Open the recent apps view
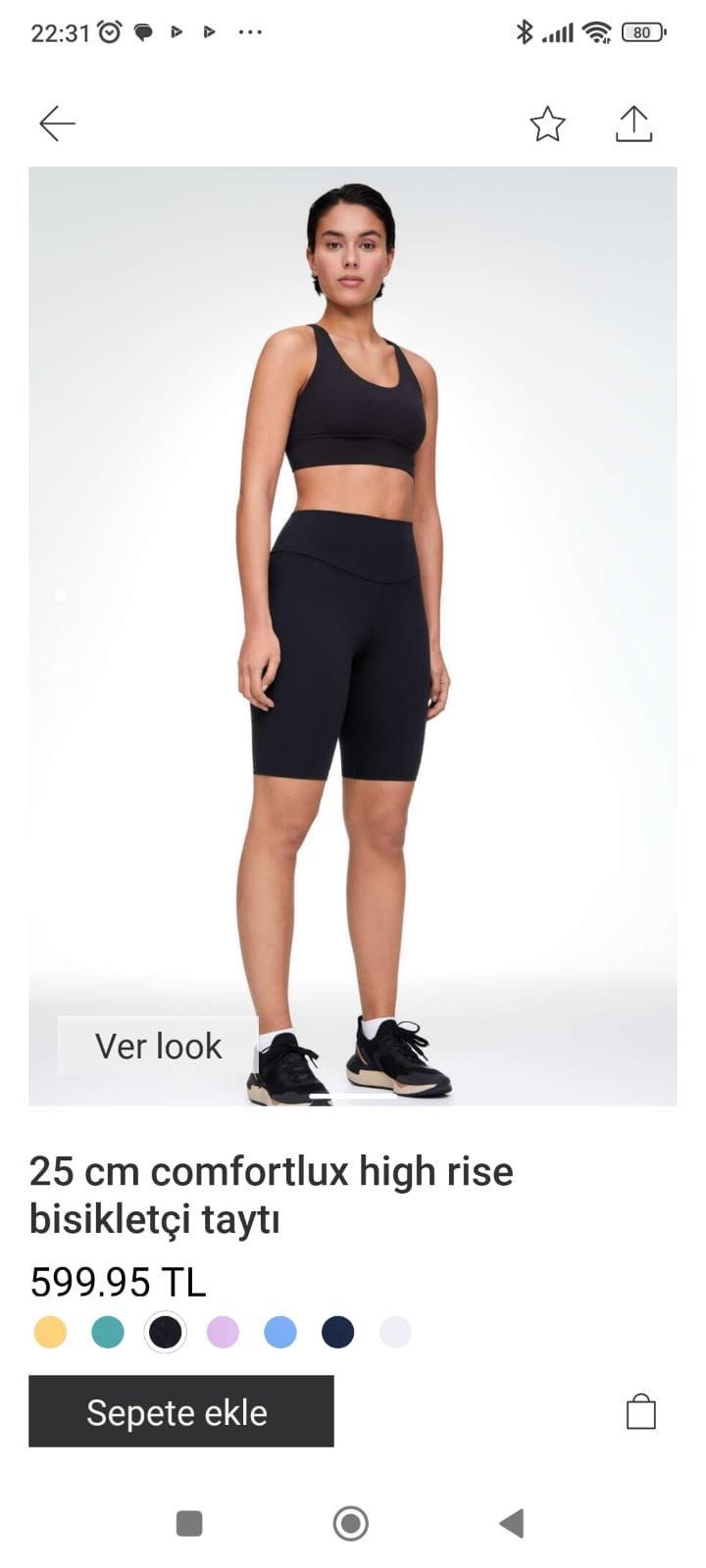 pyautogui.click(x=189, y=1524)
